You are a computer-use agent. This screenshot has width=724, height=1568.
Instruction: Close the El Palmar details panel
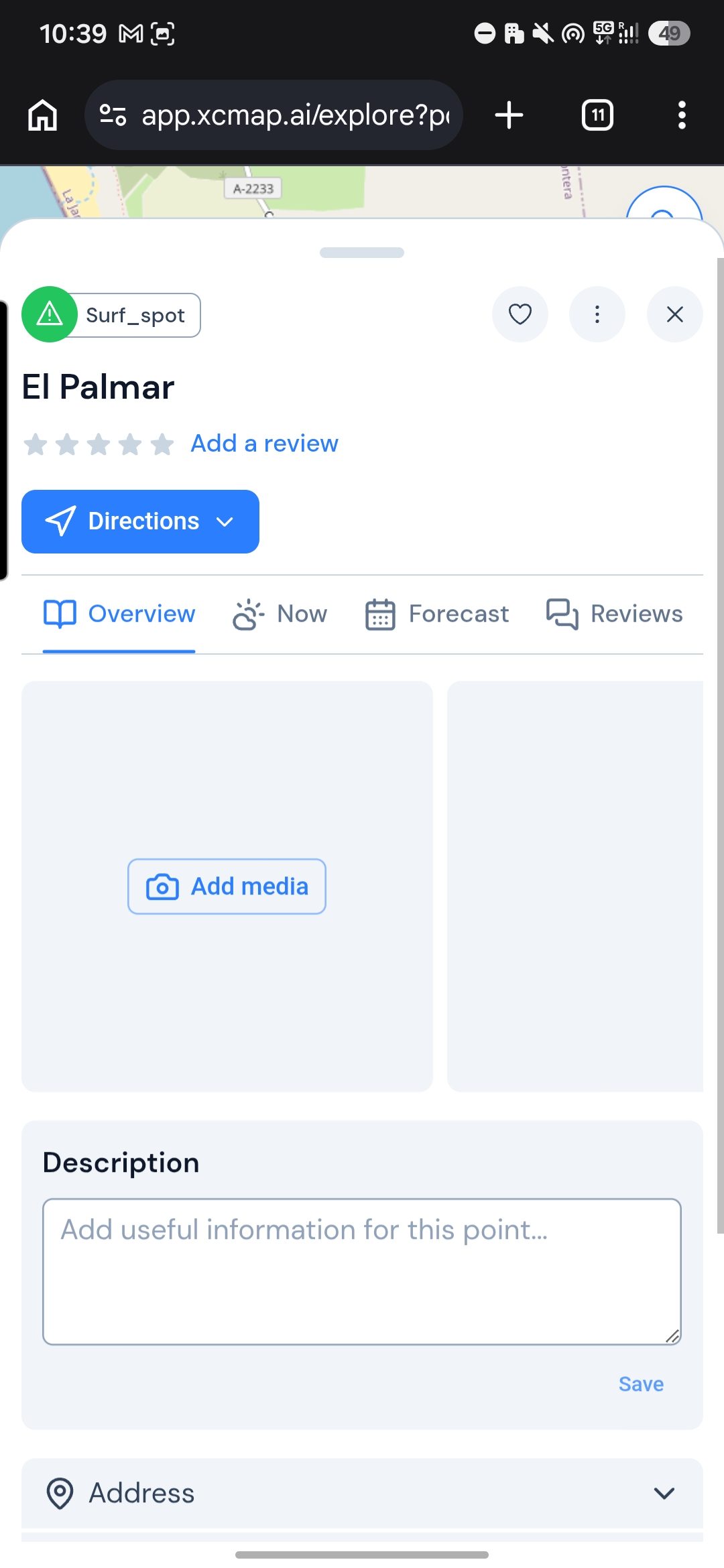(674, 314)
